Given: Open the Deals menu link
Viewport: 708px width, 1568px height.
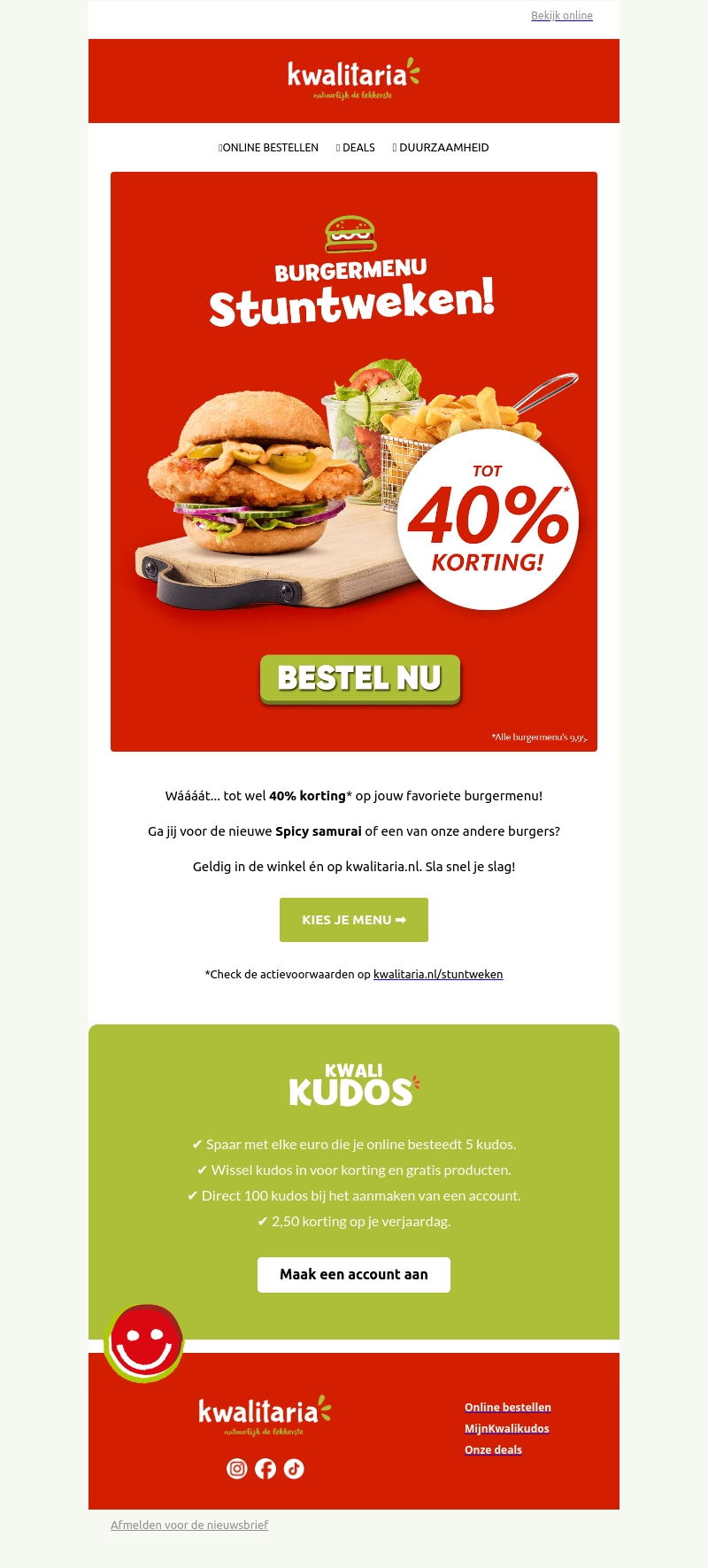Looking at the screenshot, I should pos(357,148).
